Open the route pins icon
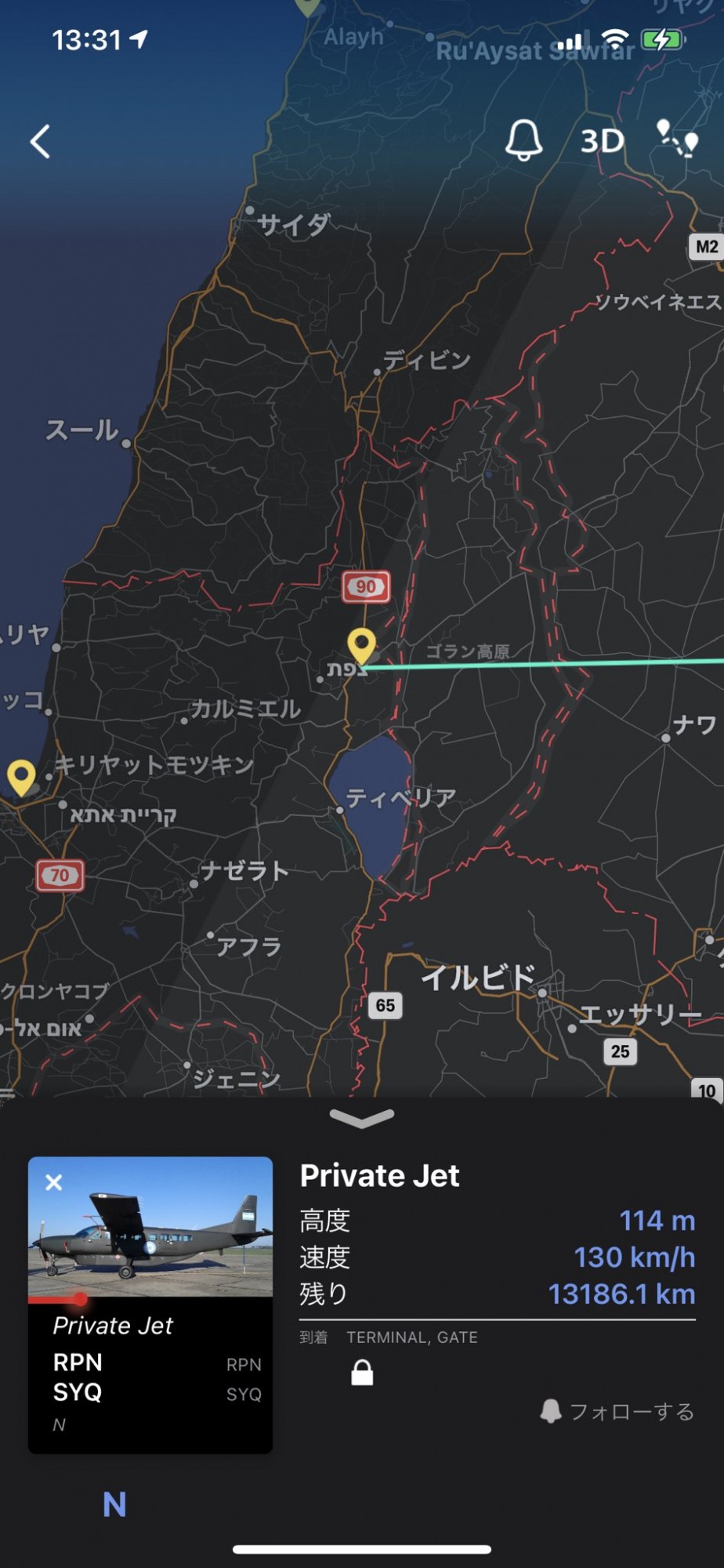Screen dimensions: 724x1568 click(677, 140)
